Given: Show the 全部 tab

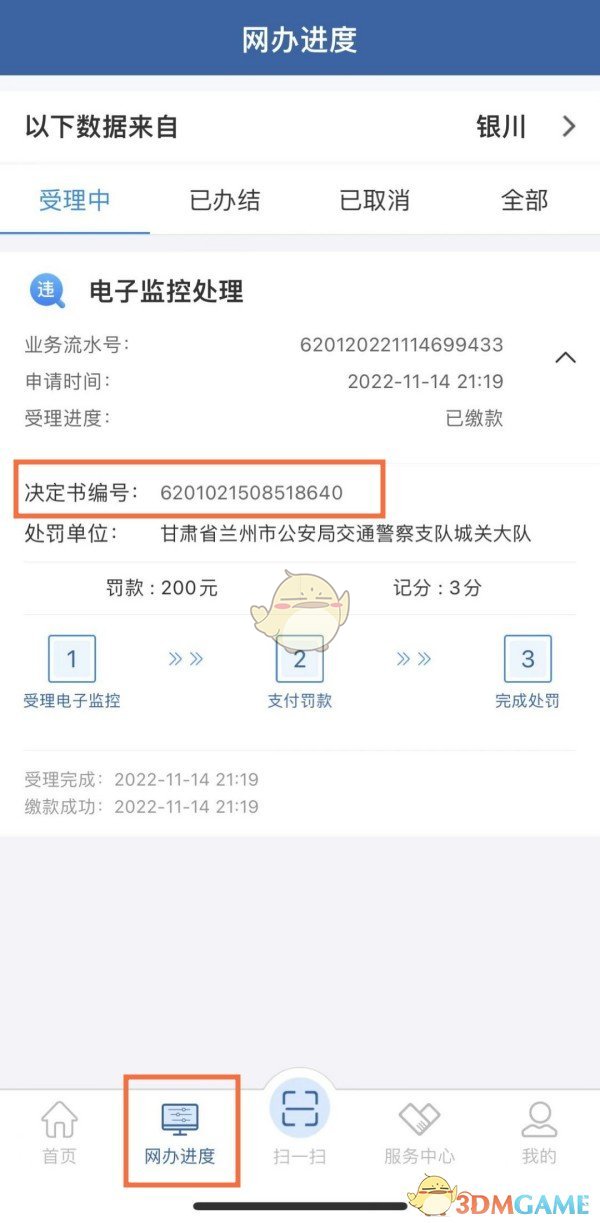Looking at the screenshot, I should coord(525,200).
